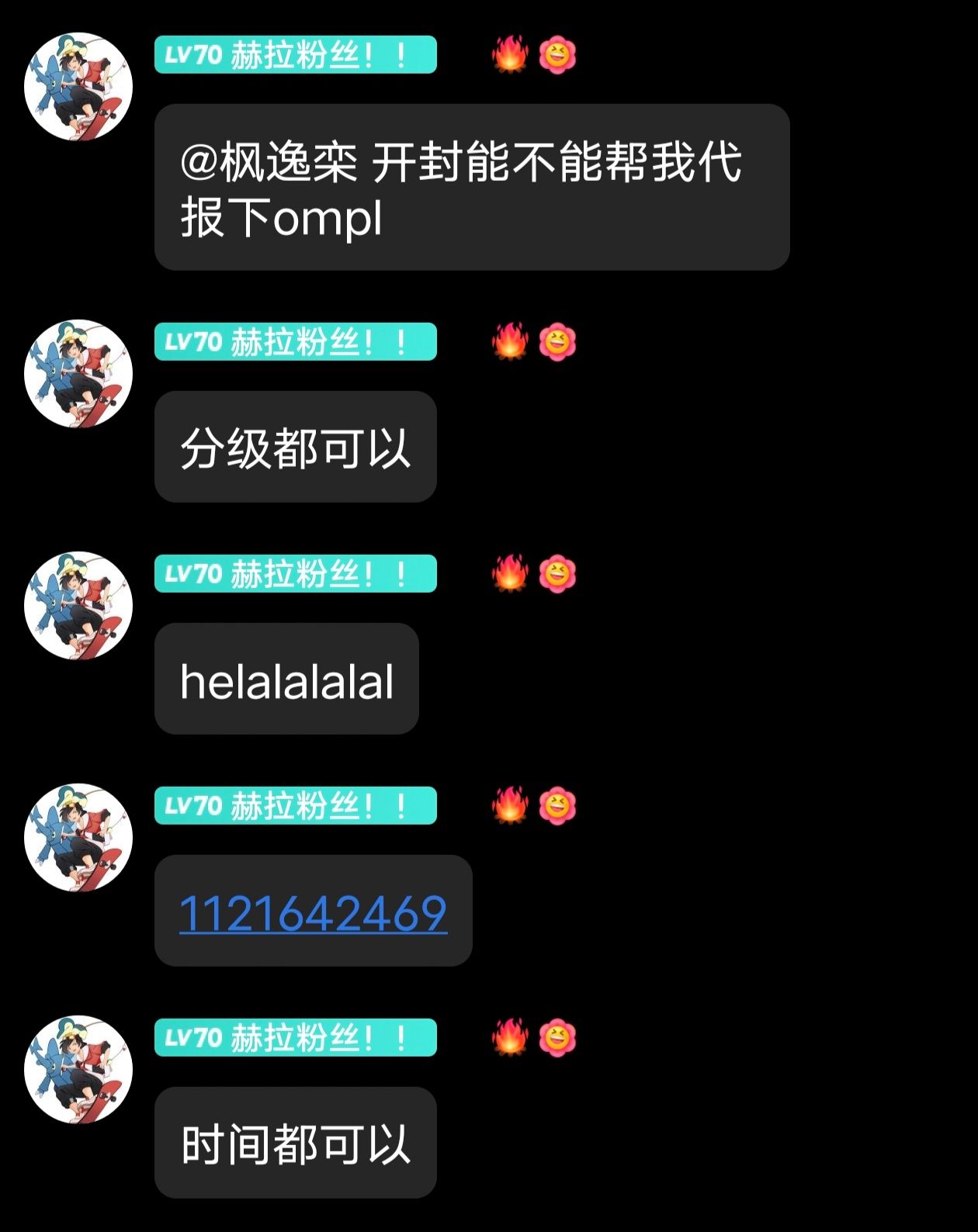Viewport: 978px width, 1232px height.
Task: Tap the avatar beside the @枫逸栾 message
Action: pyautogui.click(x=78, y=87)
